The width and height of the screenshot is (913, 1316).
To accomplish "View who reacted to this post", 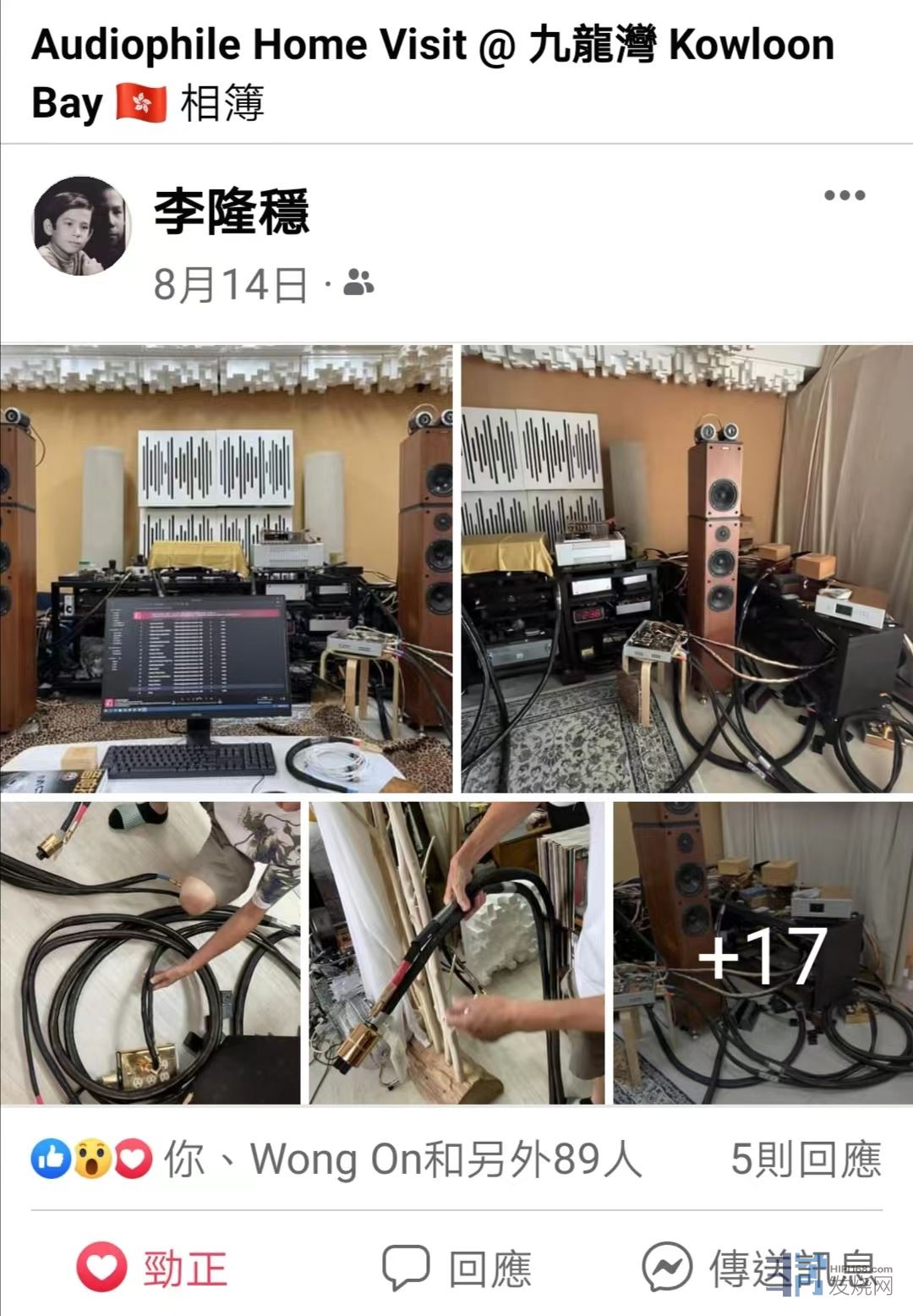I will click(x=338, y=1159).
